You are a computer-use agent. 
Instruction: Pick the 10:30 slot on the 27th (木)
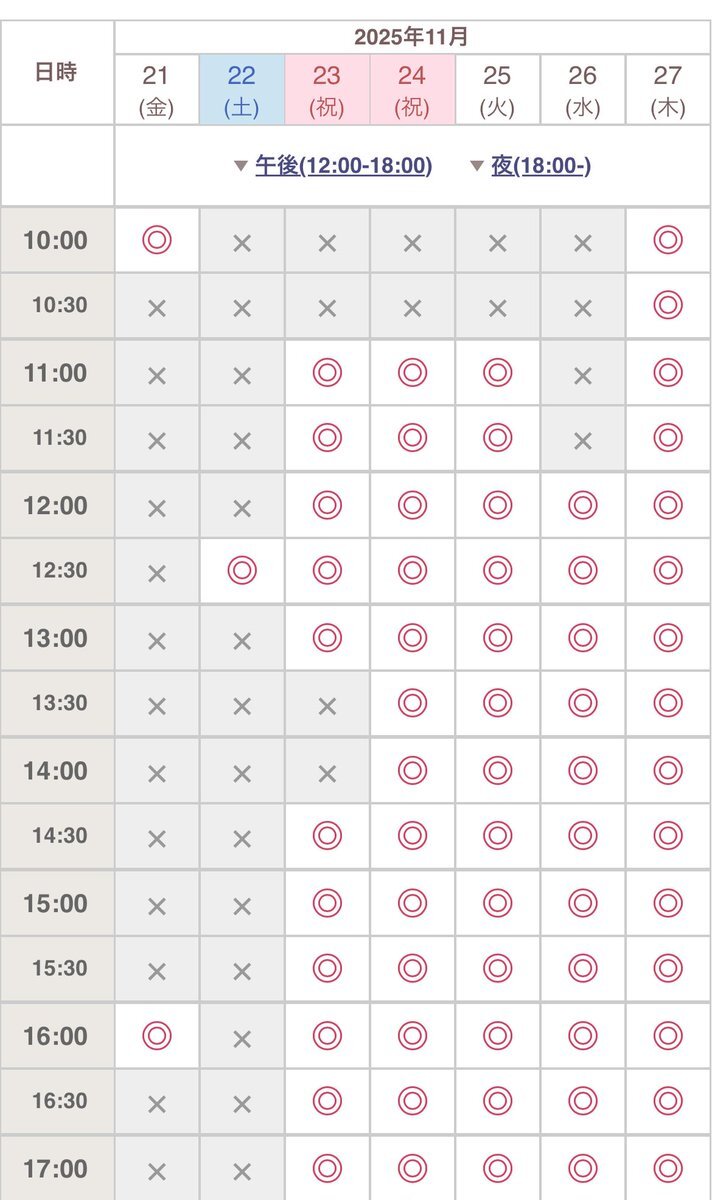click(668, 305)
